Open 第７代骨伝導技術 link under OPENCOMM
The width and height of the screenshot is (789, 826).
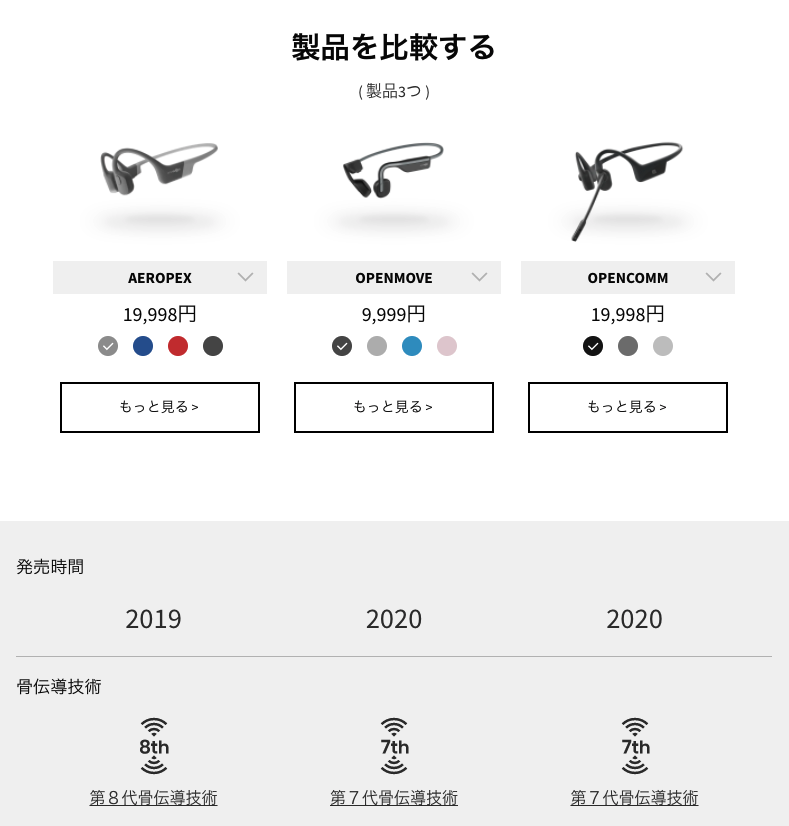634,798
